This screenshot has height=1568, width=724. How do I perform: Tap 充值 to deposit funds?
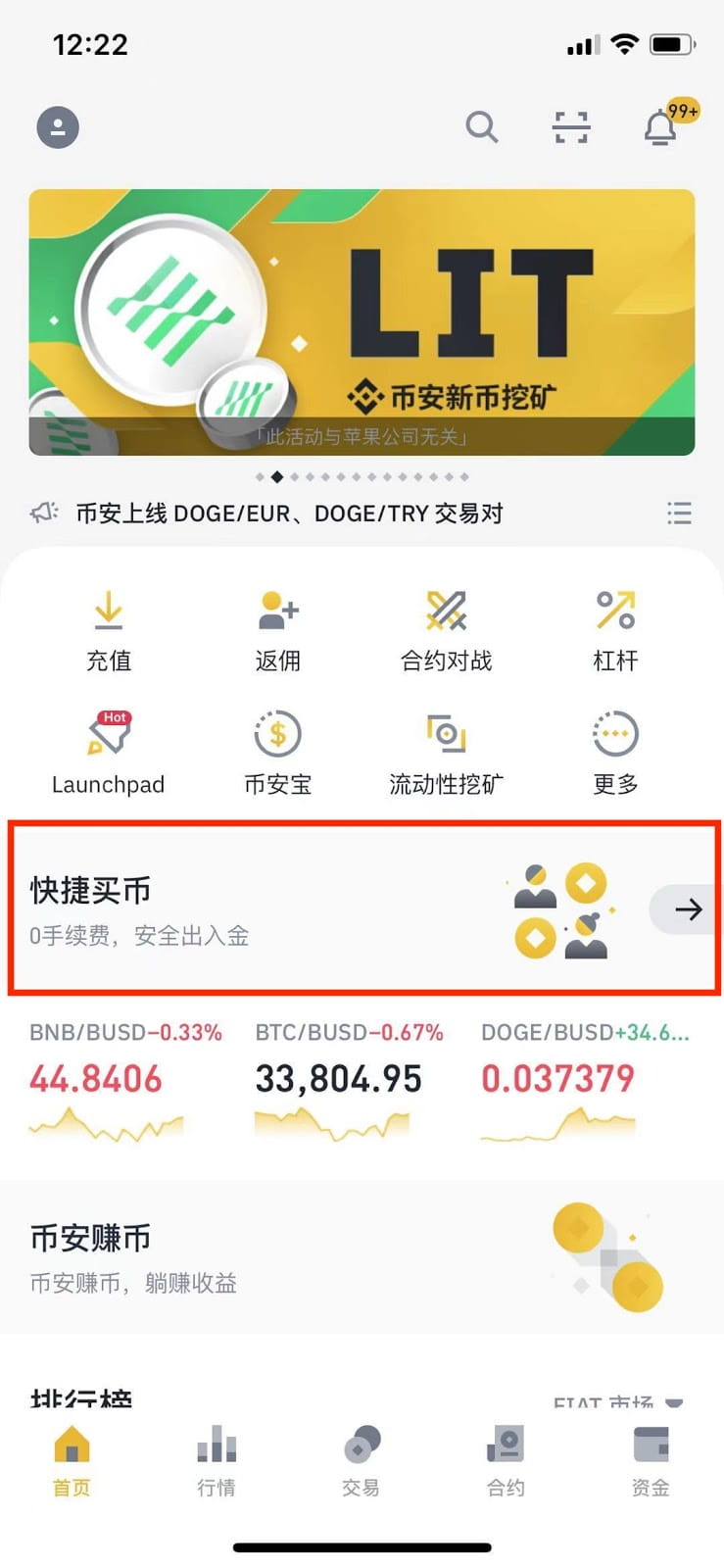109,630
